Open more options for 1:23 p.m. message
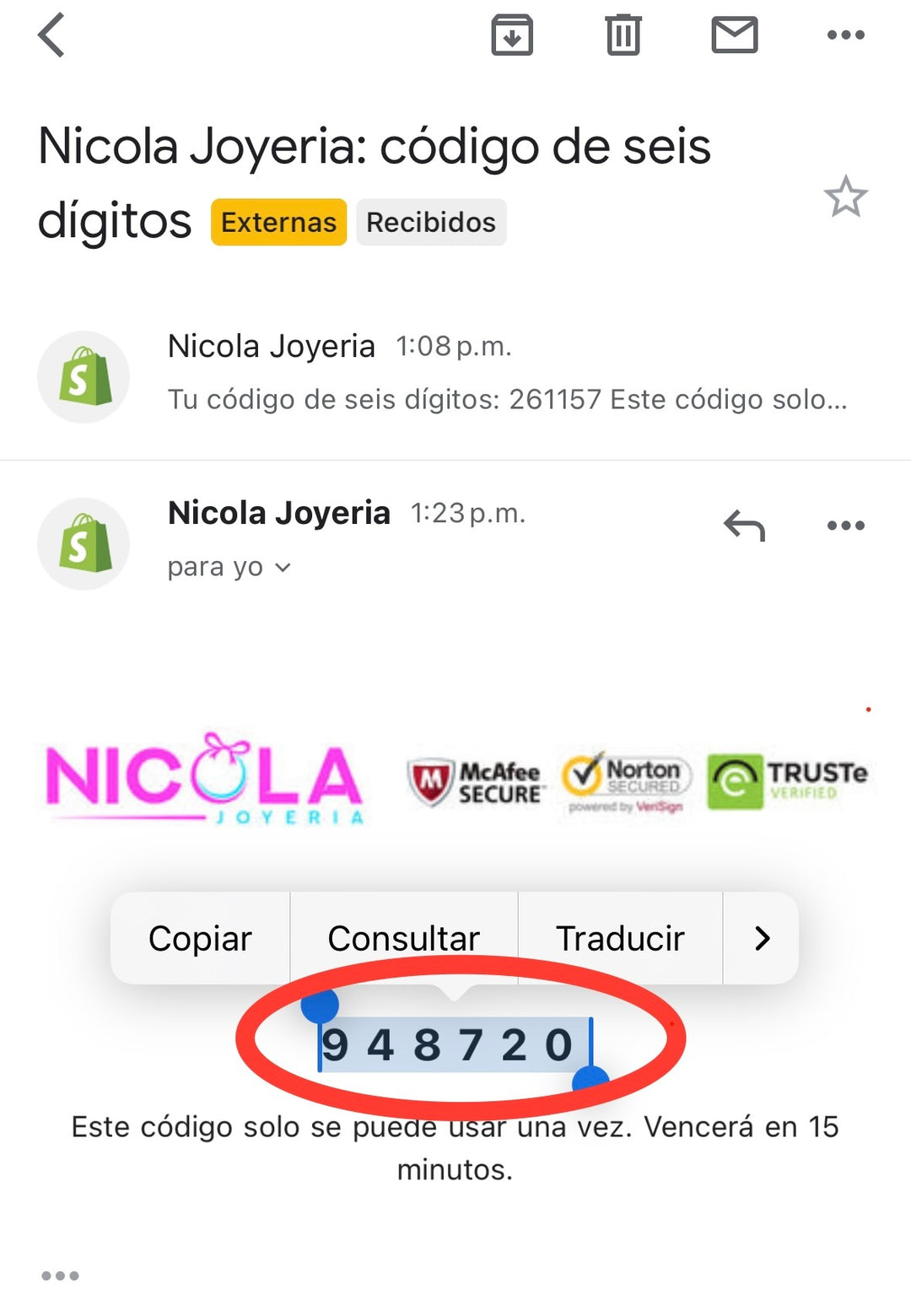911x1316 pixels. pyautogui.click(x=845, y=526)
